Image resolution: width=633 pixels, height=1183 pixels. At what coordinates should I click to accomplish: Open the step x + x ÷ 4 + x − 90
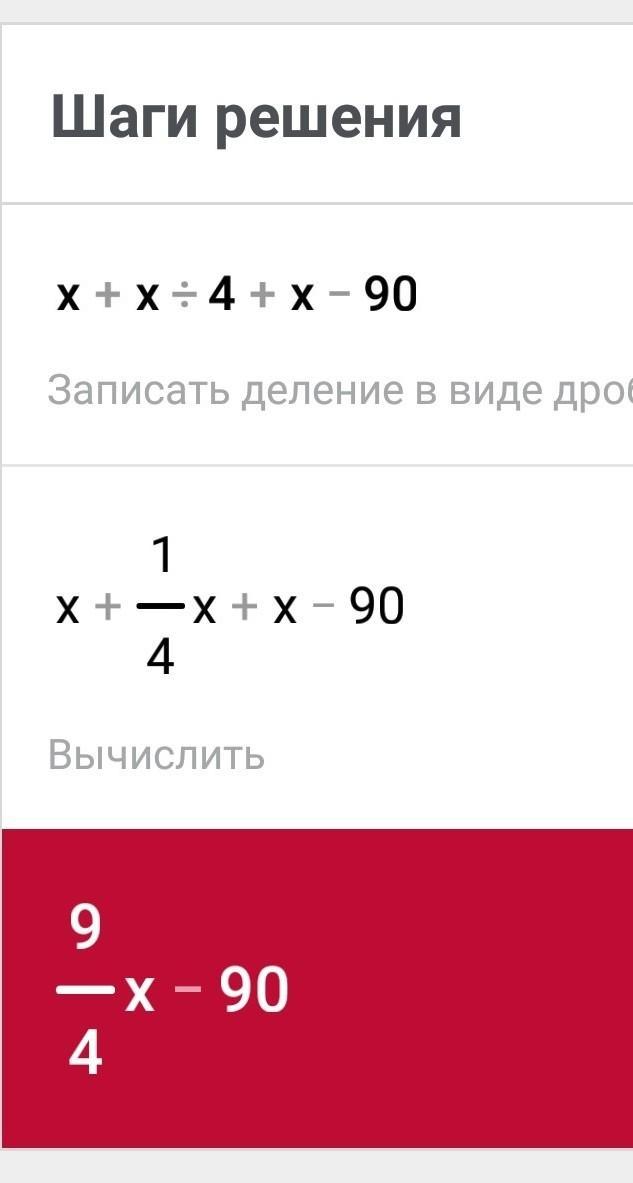coord(317,335)
